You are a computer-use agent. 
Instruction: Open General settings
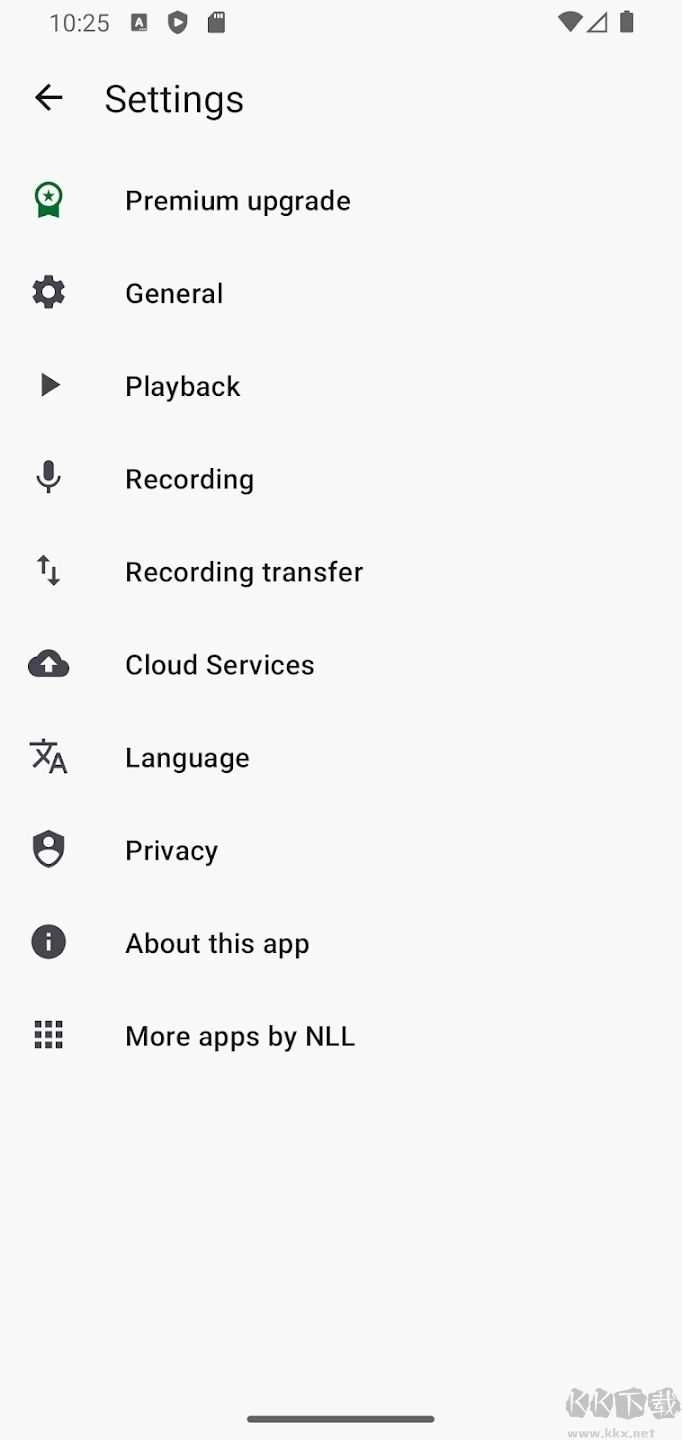pos(174,294)
